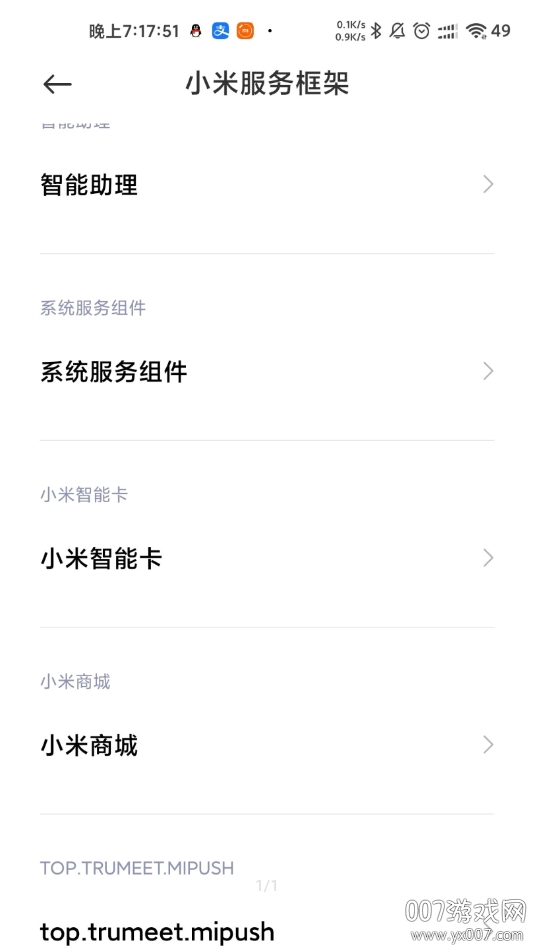Go back using the arrow icon
Viewport: 534px width, 949px height.
(58, 84)
